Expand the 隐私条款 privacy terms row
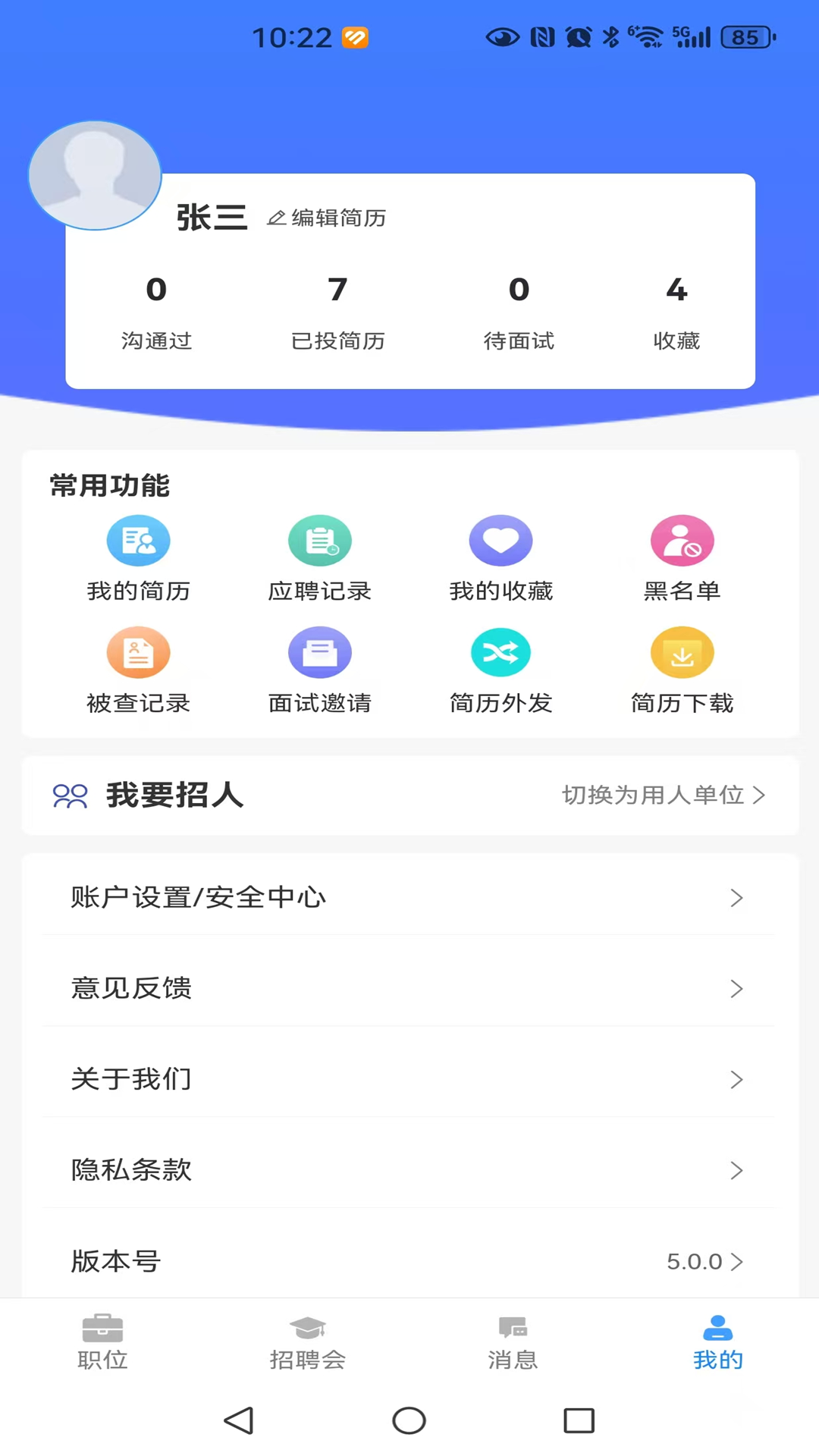The width and height of the screenshot is (819, 1456). pyautogui.click(x=409, y=1170)
